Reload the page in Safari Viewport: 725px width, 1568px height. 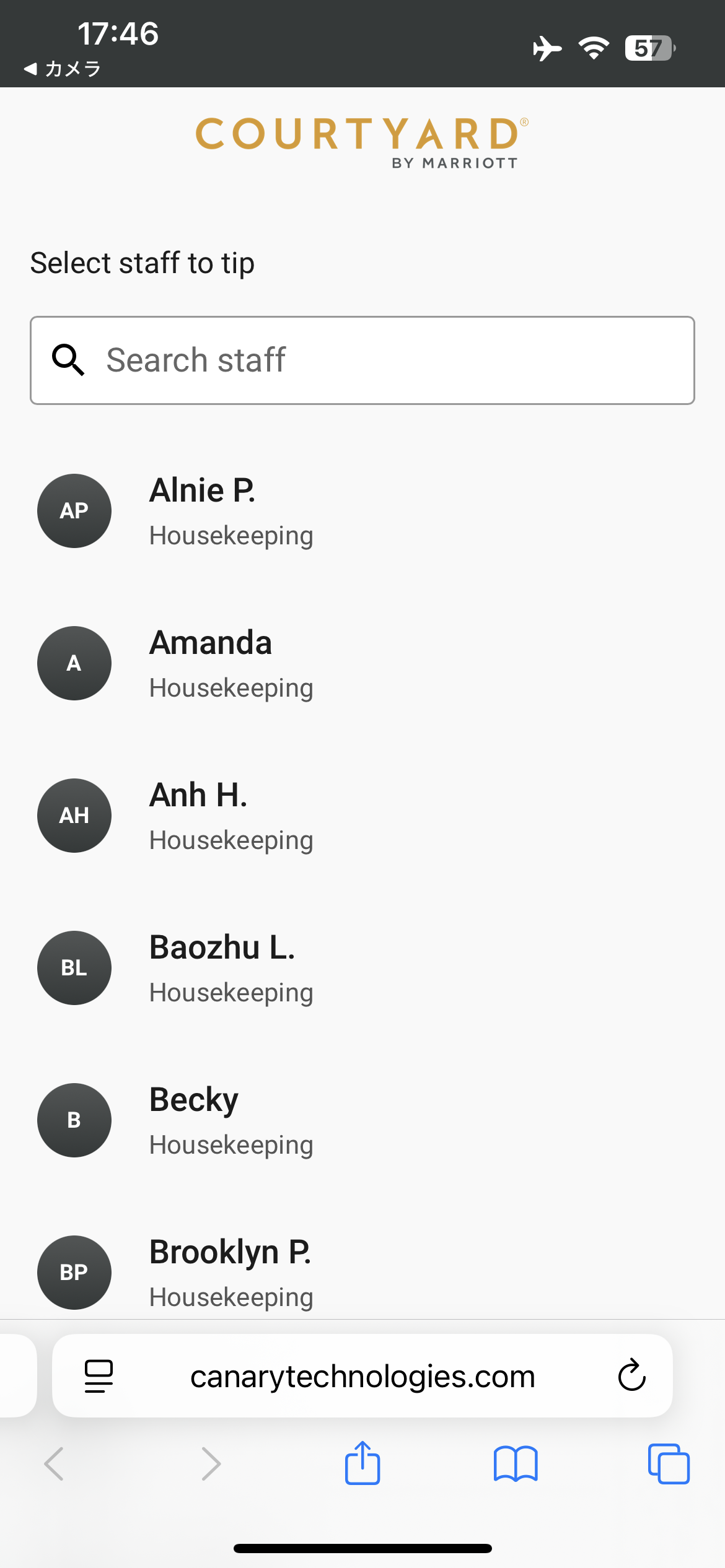click(631, 1375)
